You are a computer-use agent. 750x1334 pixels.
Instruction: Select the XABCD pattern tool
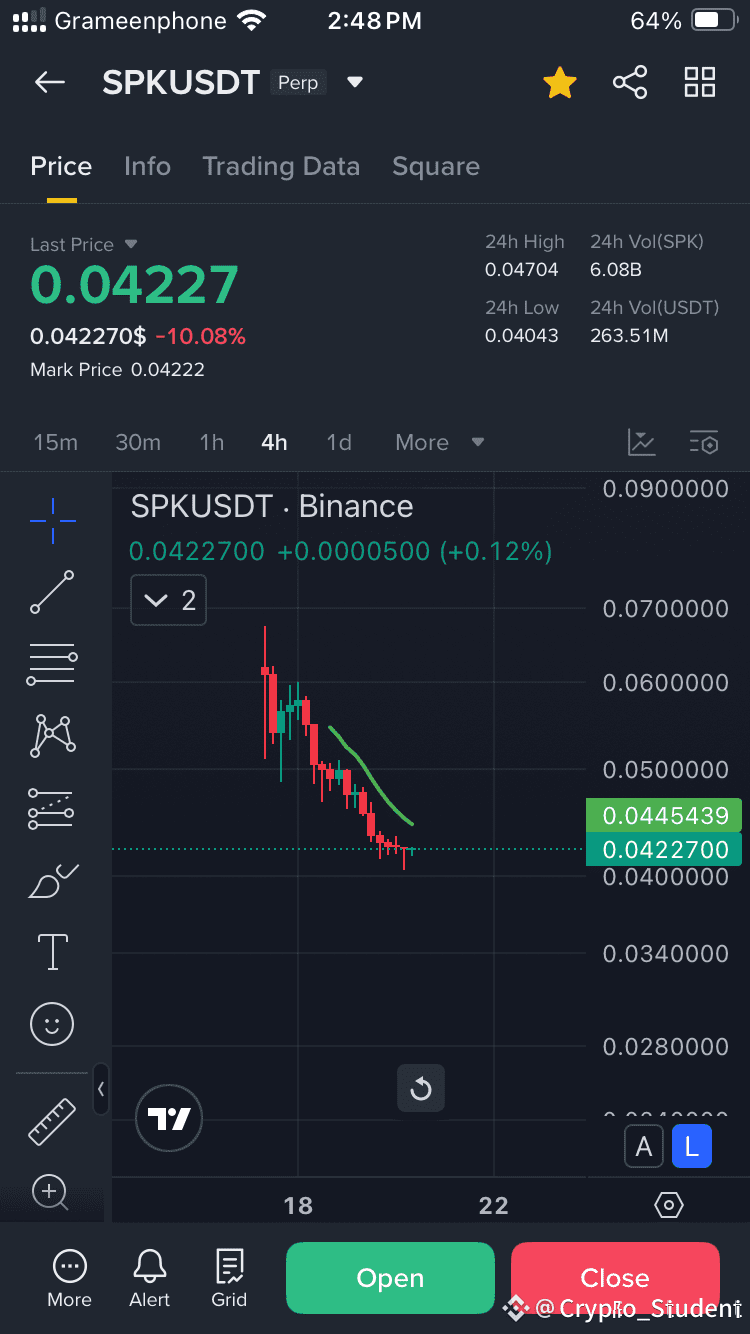pos(51,736)
